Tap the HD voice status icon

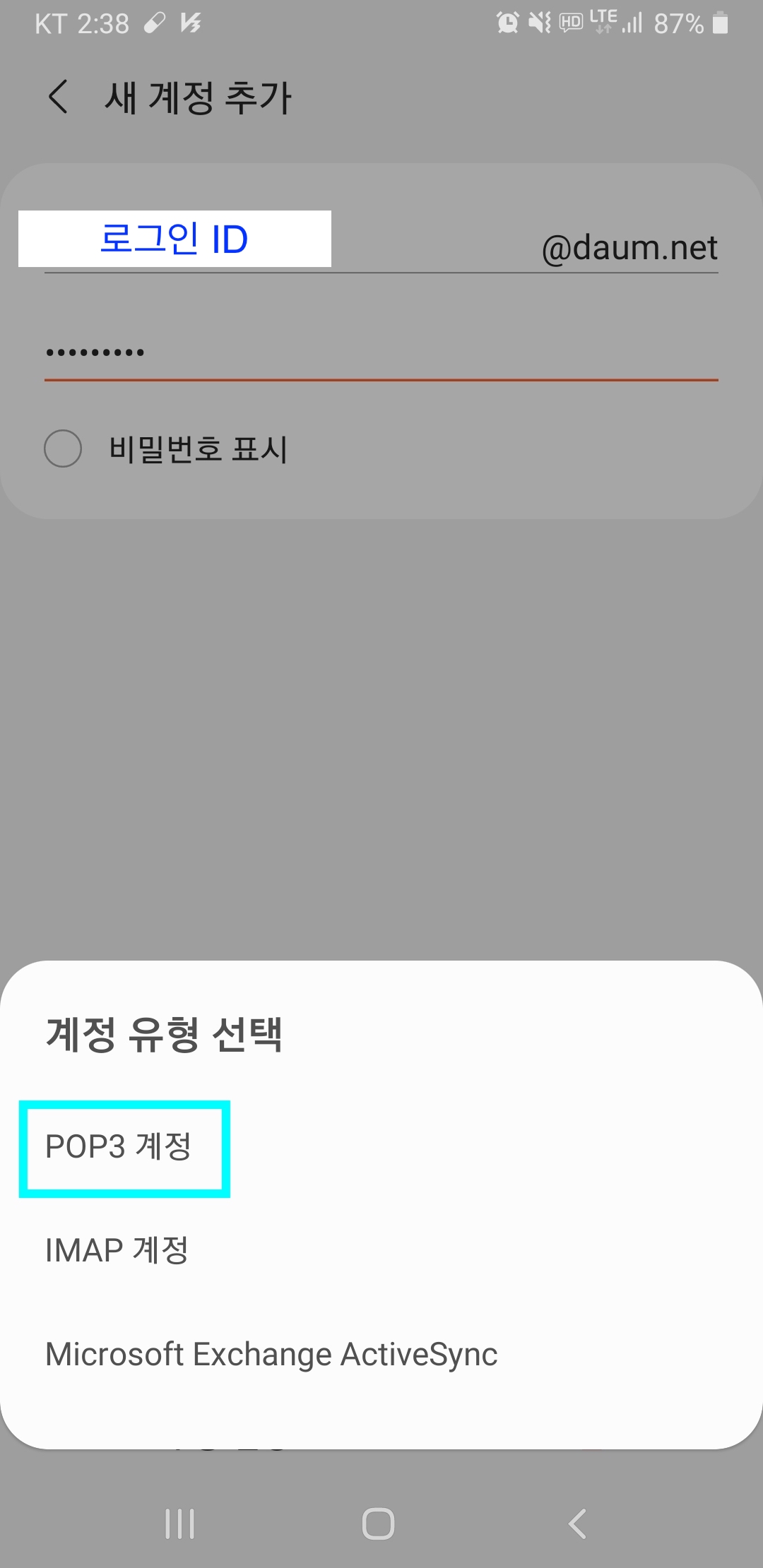tap(572, 21)
